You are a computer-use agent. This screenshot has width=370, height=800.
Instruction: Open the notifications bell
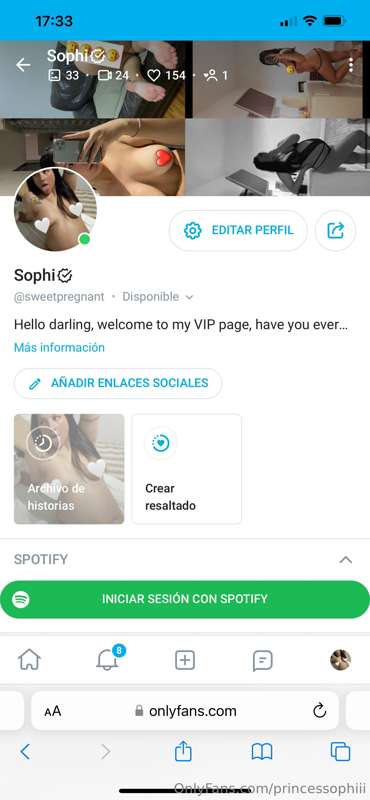click(107, 660)
